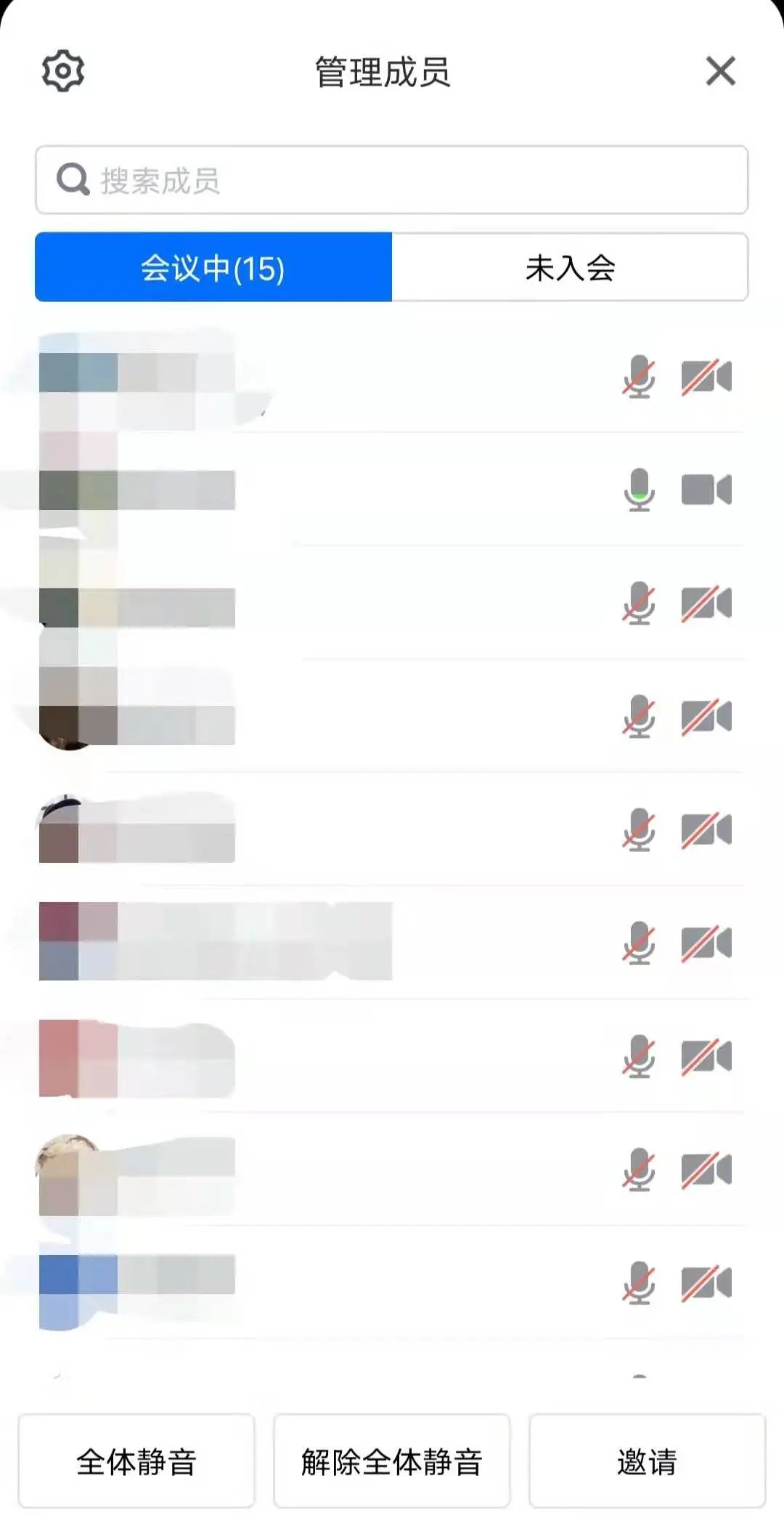Open the settings gear icon
The image size is (784, 1531).
coord(63,71)
